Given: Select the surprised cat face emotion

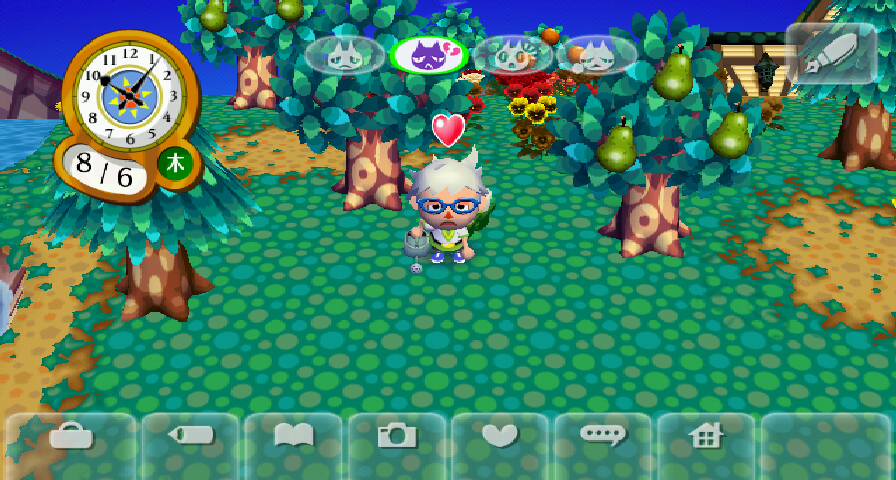Looking at the screenshot, I should coord(513,54).
